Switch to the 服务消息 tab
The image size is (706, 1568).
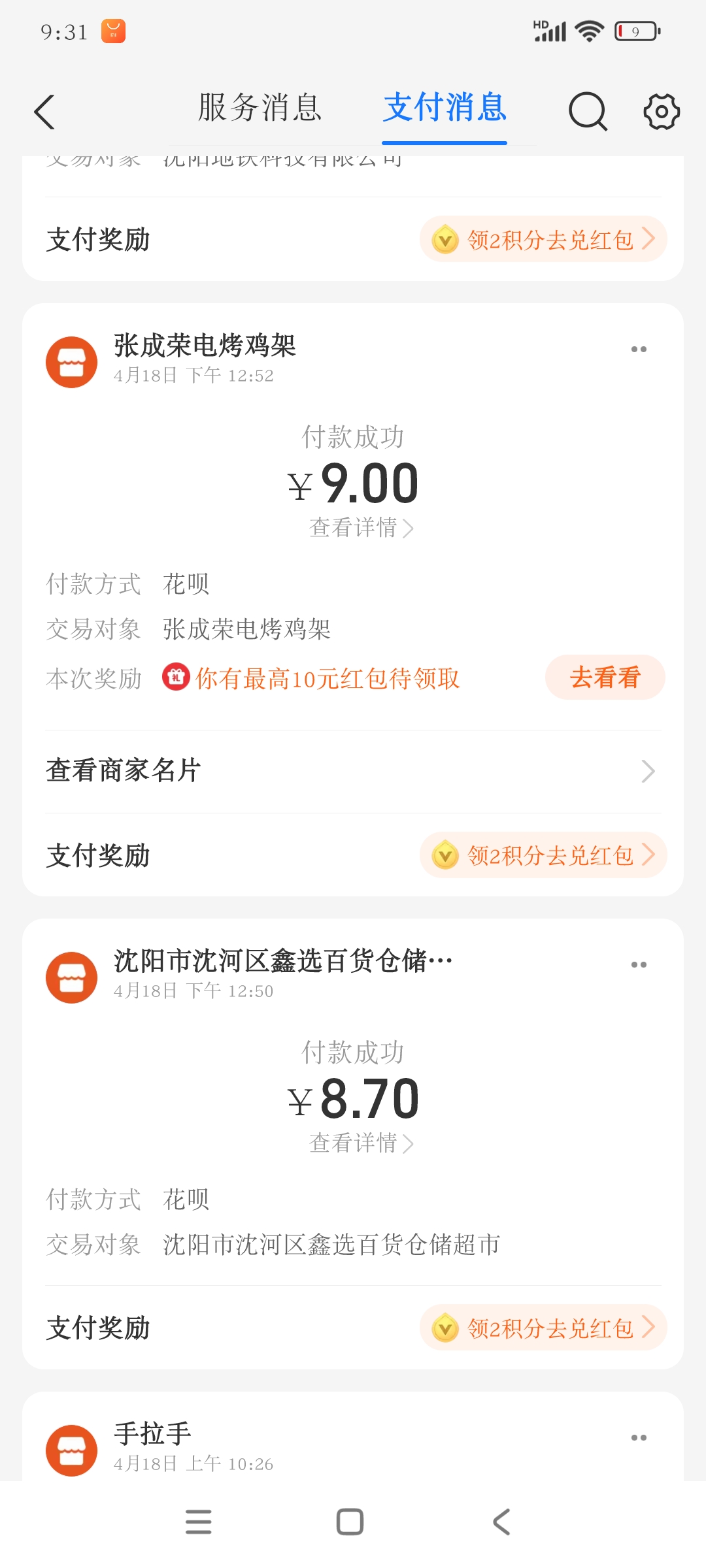[260, 108]
